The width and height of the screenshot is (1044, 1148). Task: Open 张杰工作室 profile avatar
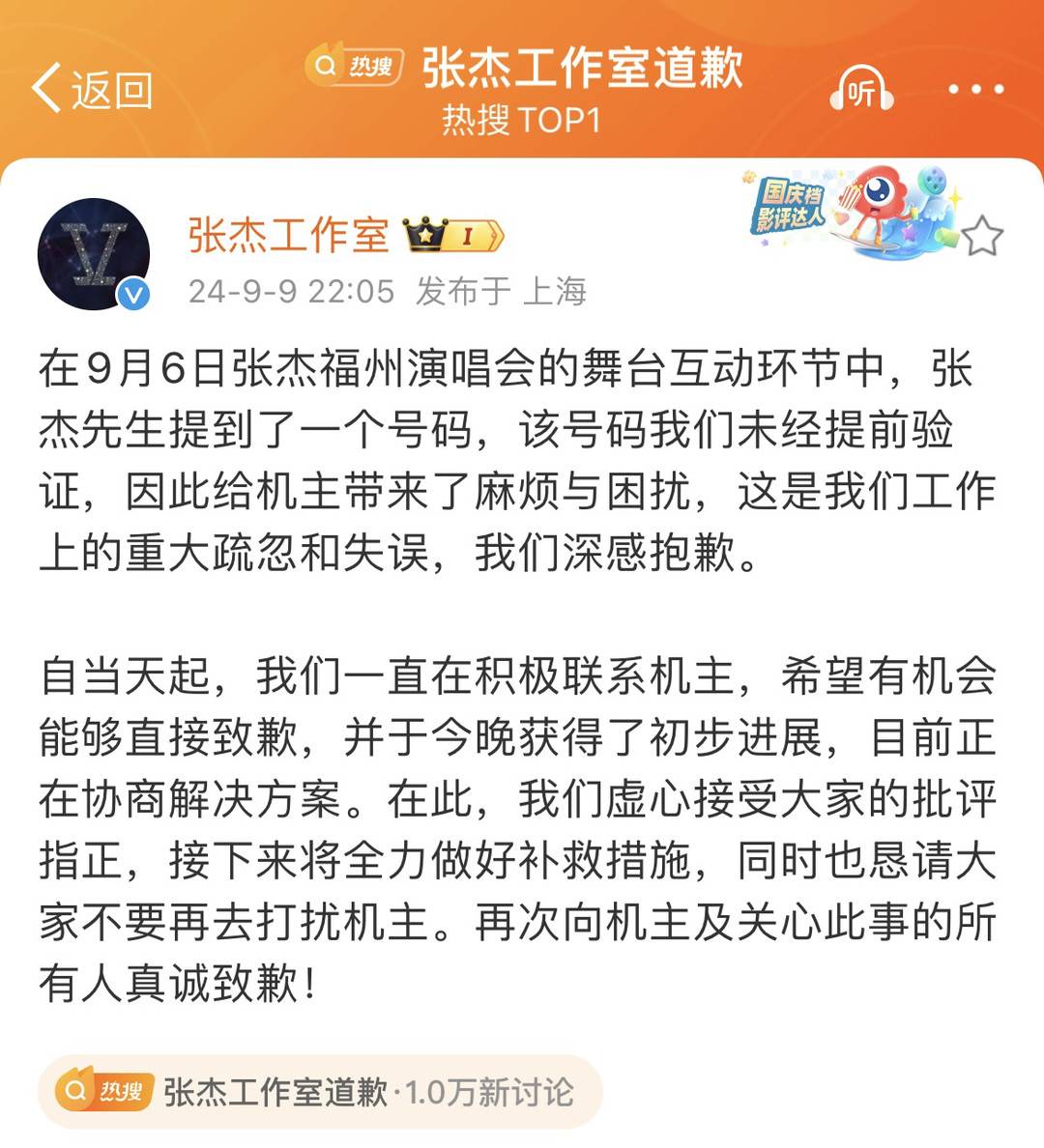click(x=94, y=253)
